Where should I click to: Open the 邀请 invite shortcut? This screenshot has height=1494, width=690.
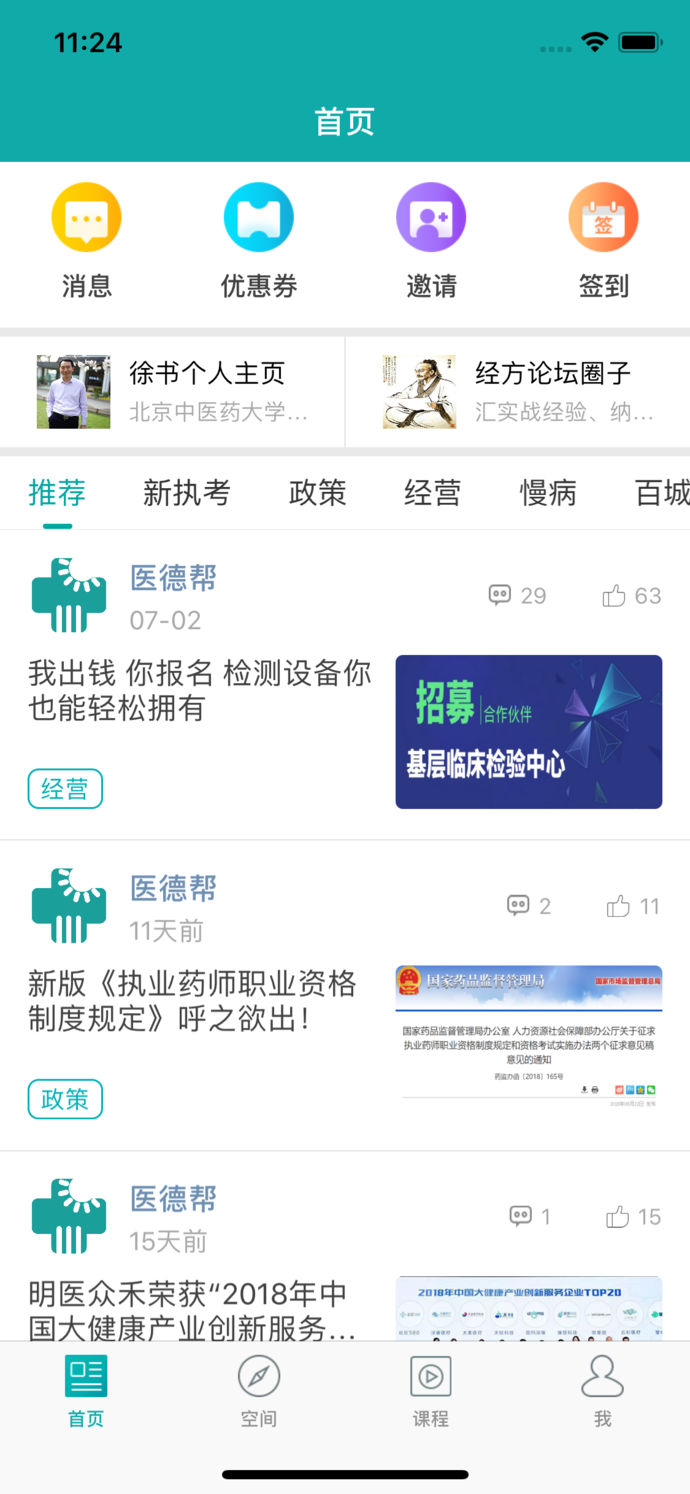431,218
